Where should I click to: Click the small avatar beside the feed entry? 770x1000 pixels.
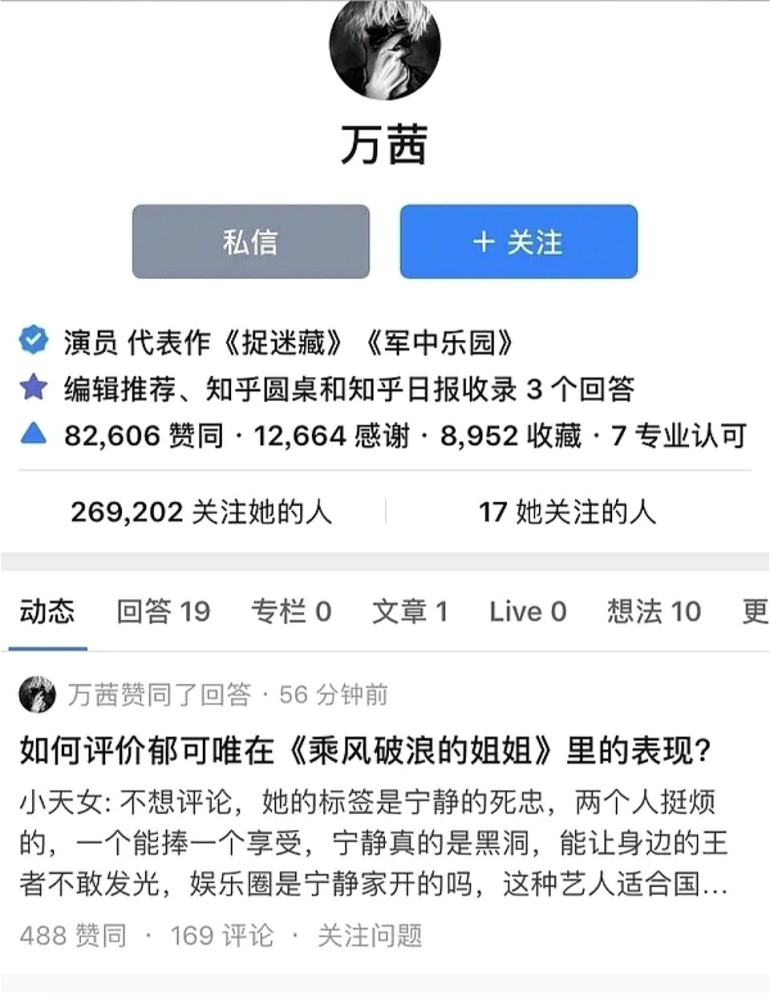[38, 688]
